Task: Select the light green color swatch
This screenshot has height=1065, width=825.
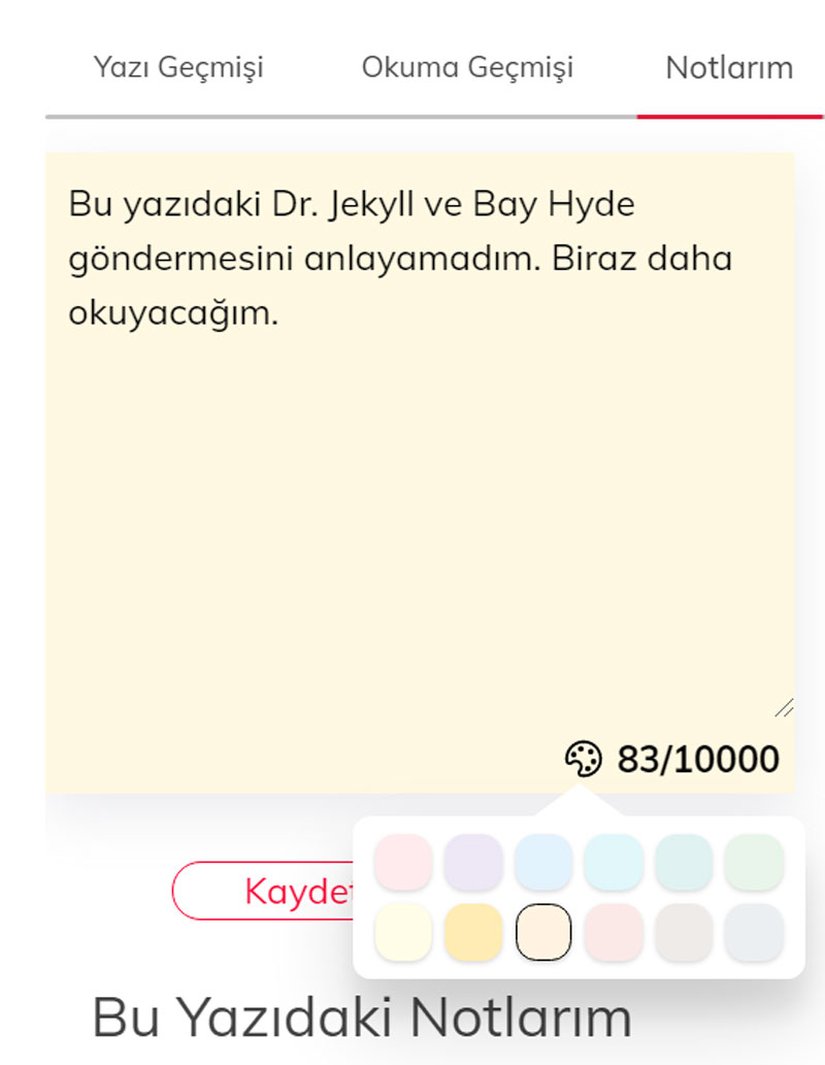Action: point(753,861)
